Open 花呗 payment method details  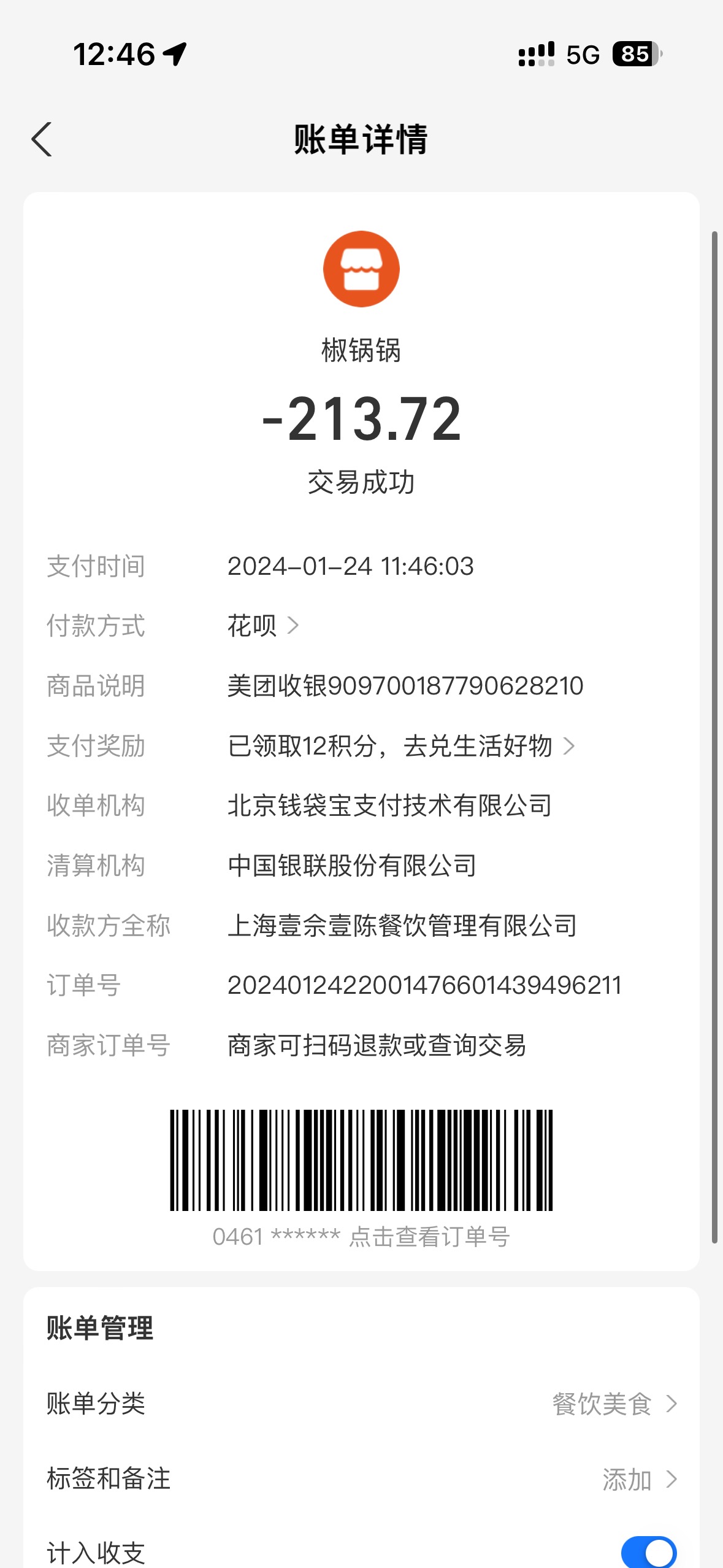pyautogui.click(x=263, y=626)
